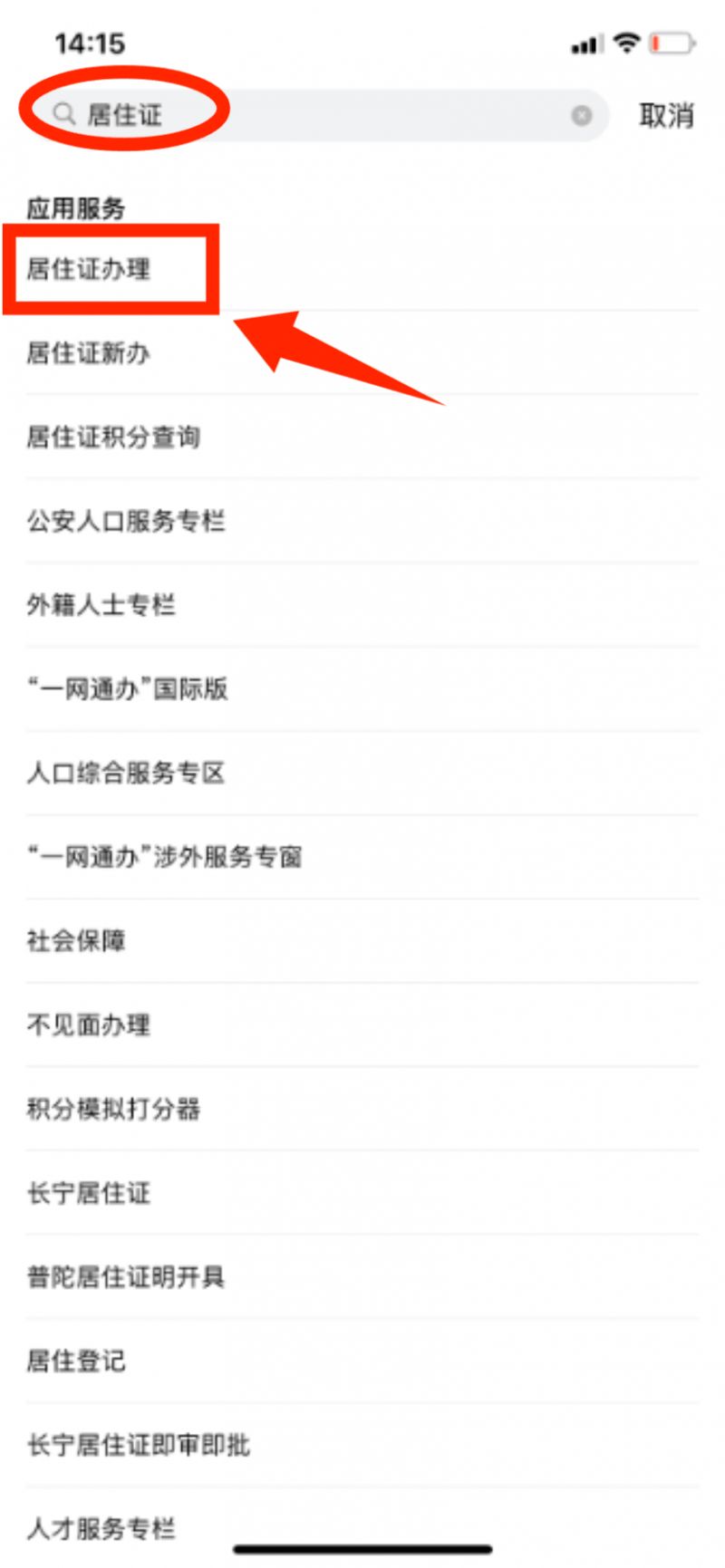Cancel the search with 取消
The height and width of the screenshot is (1568, 725).
666,115
